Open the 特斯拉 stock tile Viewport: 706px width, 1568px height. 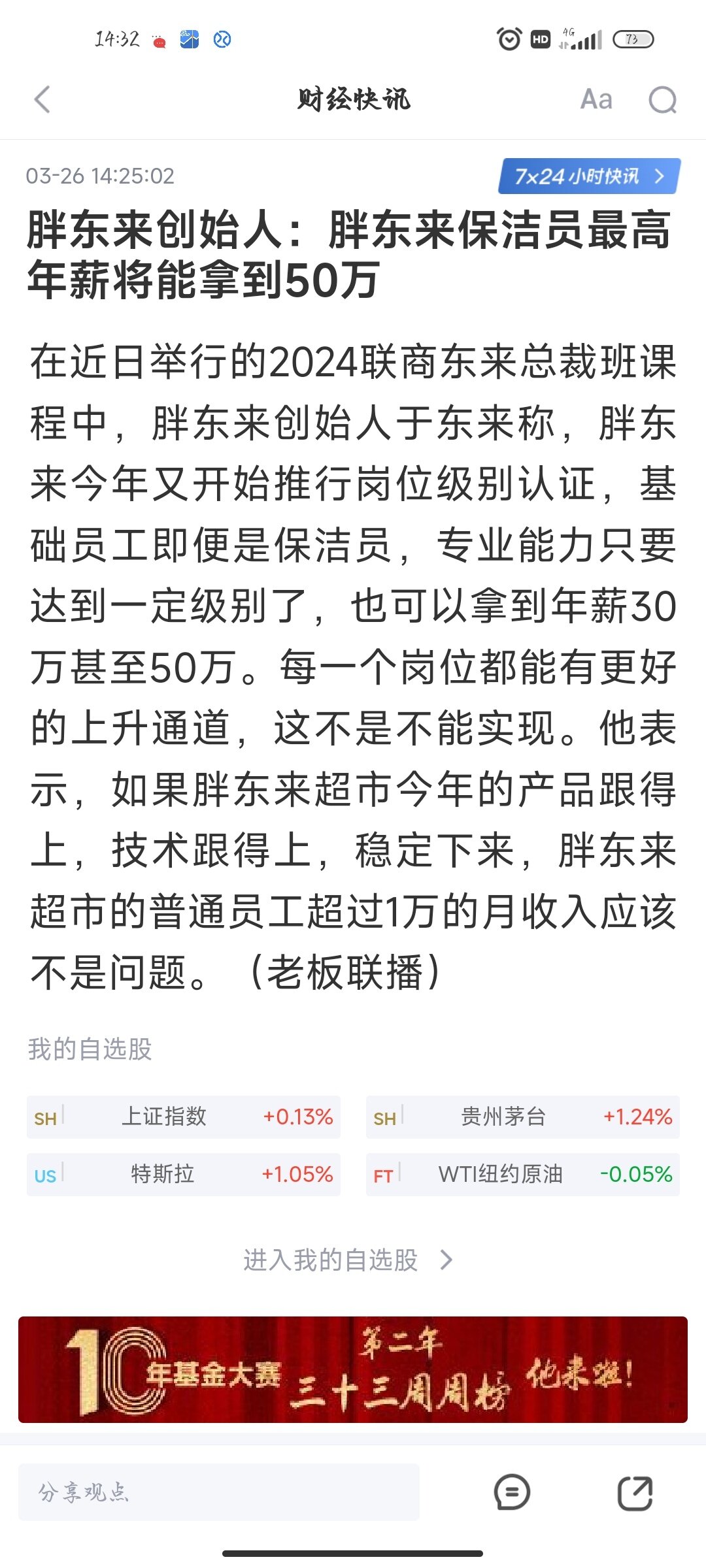[184, 1174]
